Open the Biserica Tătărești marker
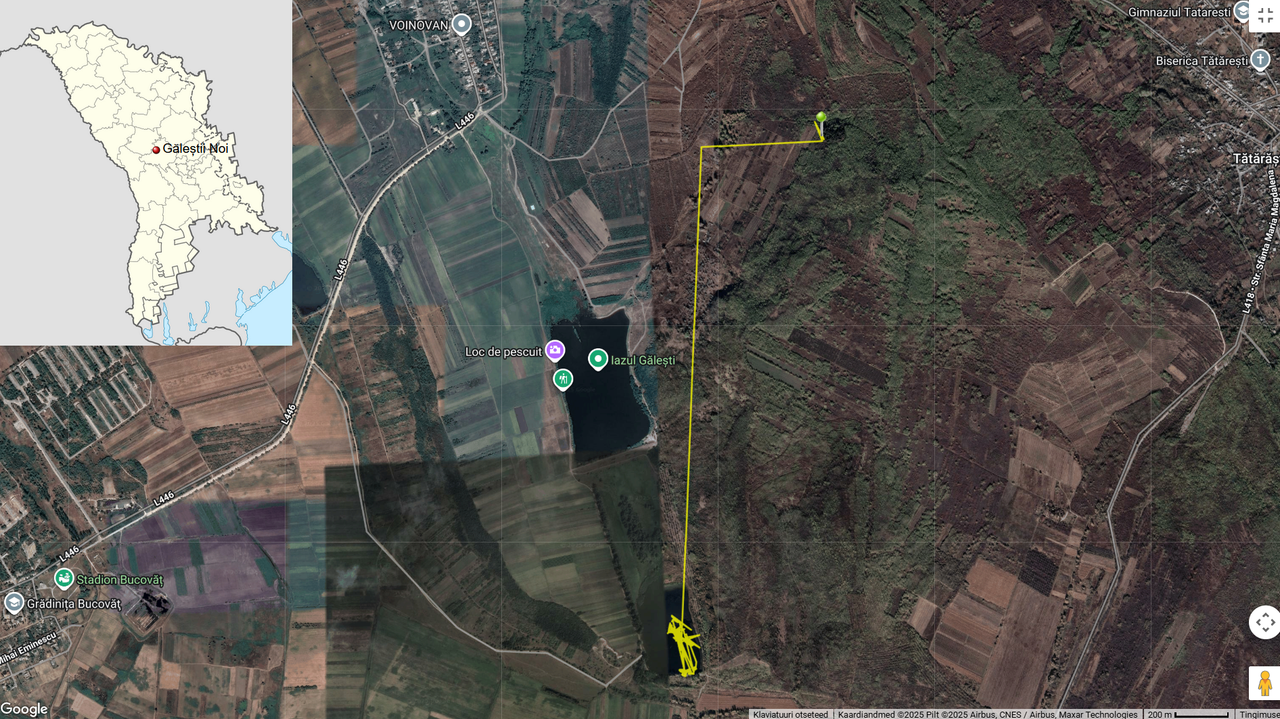Screen dimensions: 1280x719 (x=1261, y=60)
